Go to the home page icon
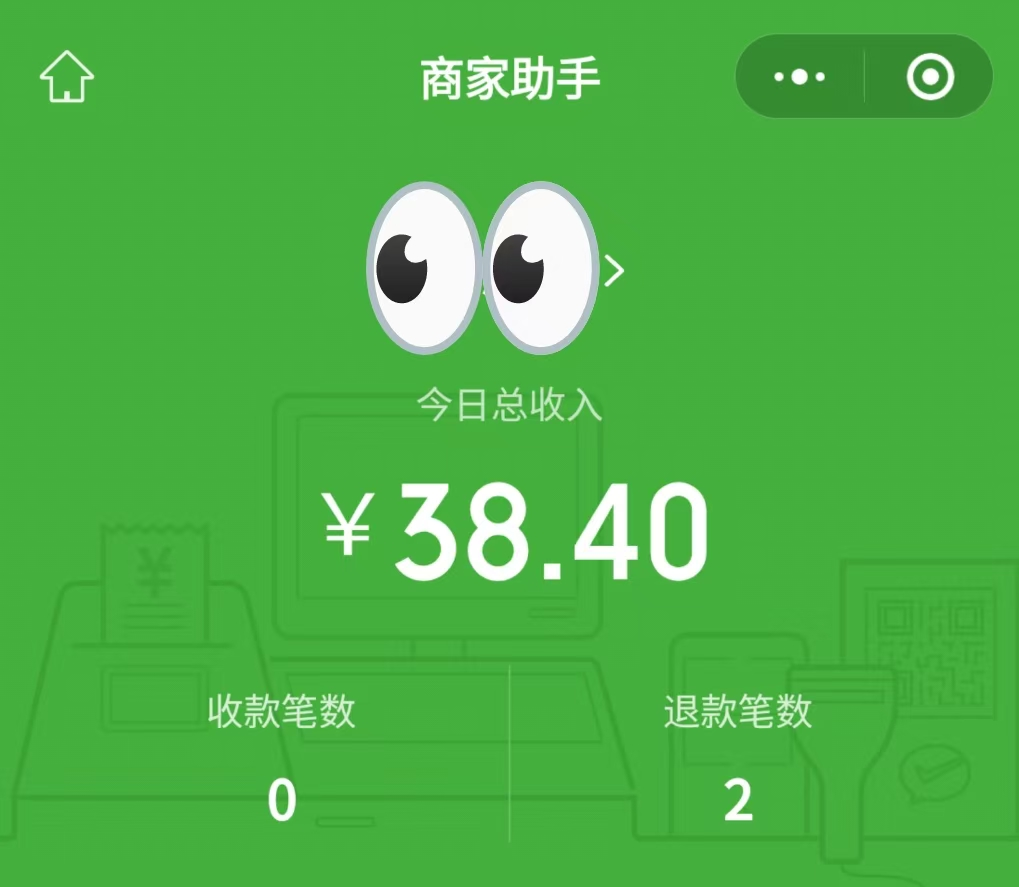The width and height of the screenshot is (1019, 887). pos(67,77)
